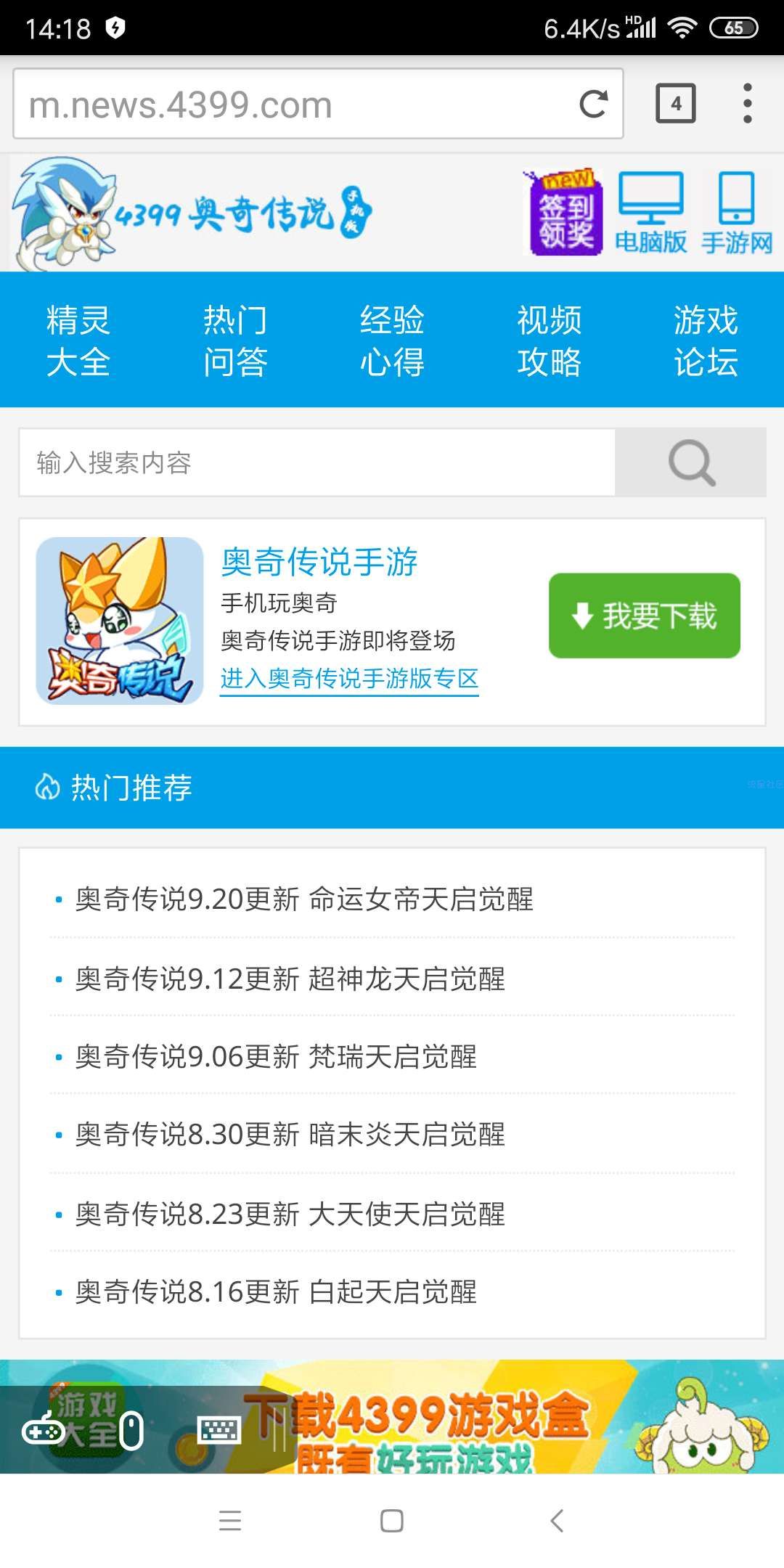This screenshot has height=1568, width=784.
Task: Select 视频攻略 in the navigation
Action: pos(549,340)
